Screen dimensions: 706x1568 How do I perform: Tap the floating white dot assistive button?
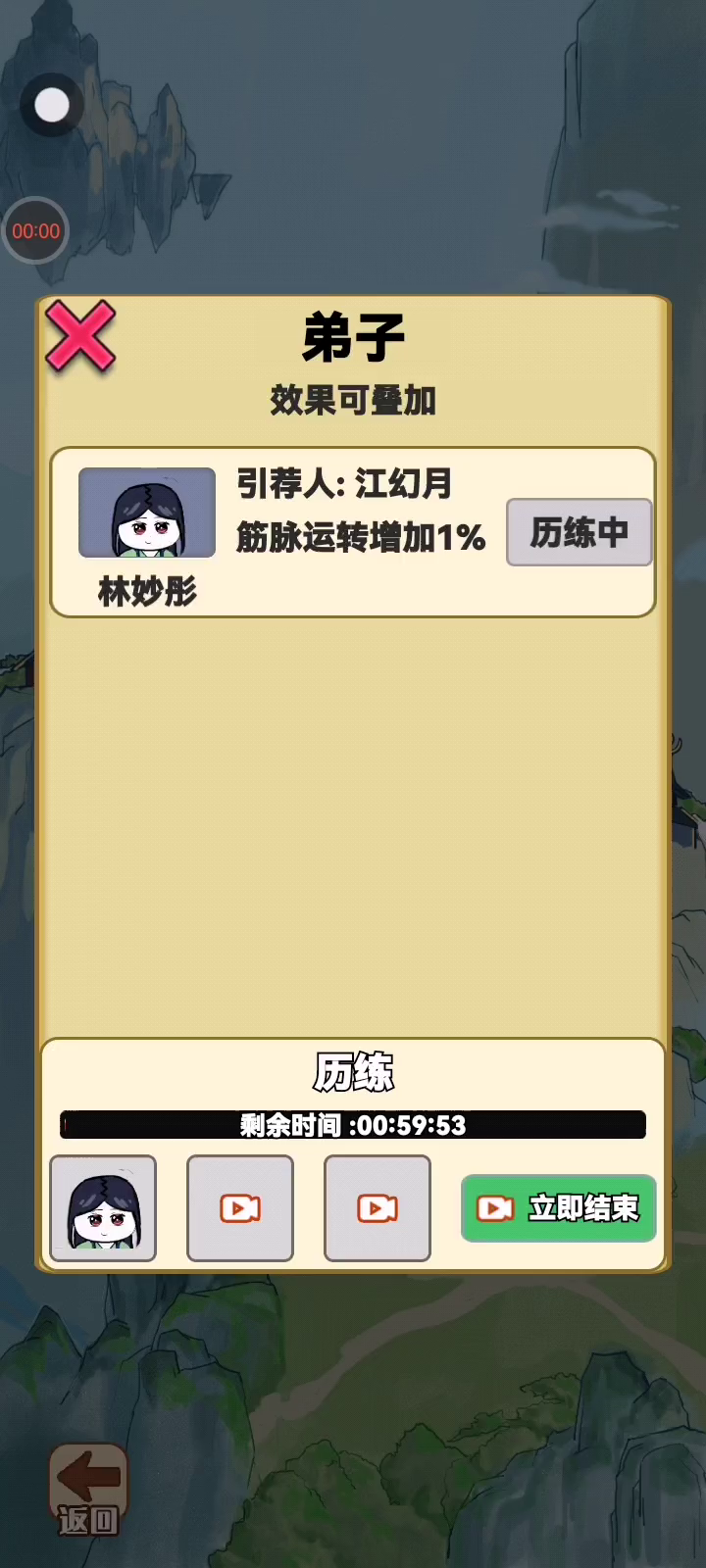[52, 105]
